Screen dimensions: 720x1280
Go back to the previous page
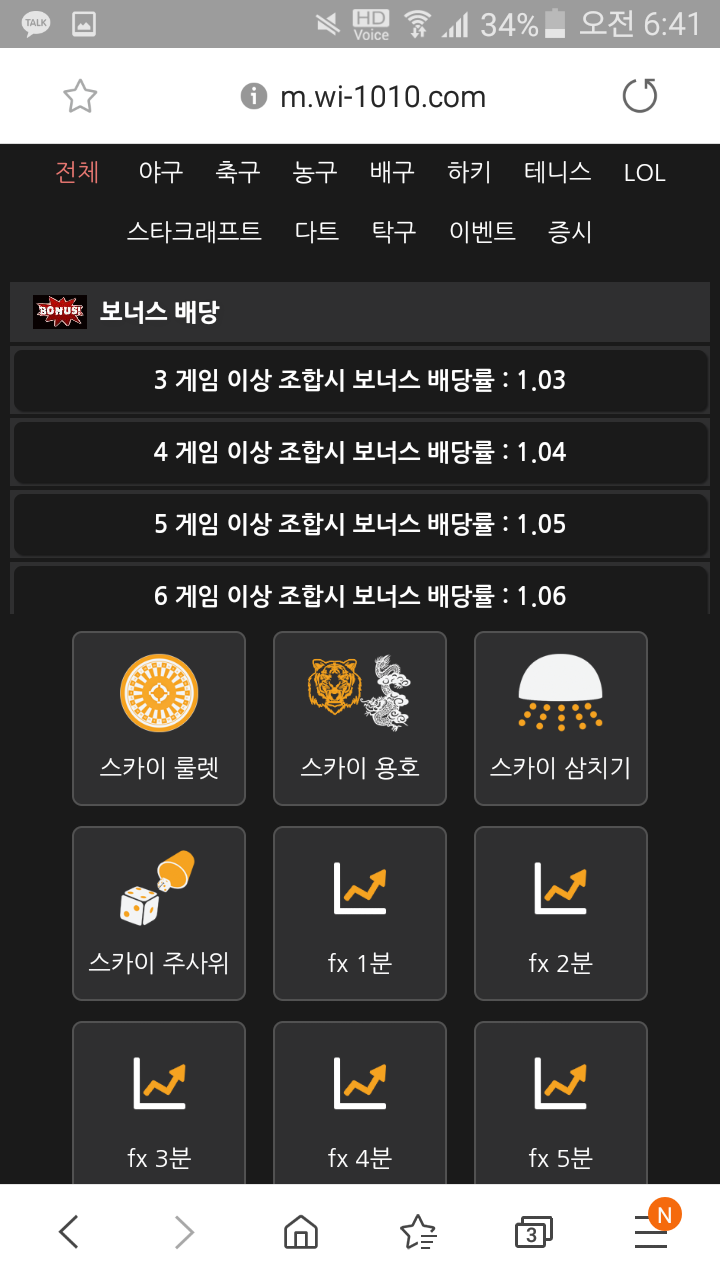pyautogui.click(x=68, y=1232)
